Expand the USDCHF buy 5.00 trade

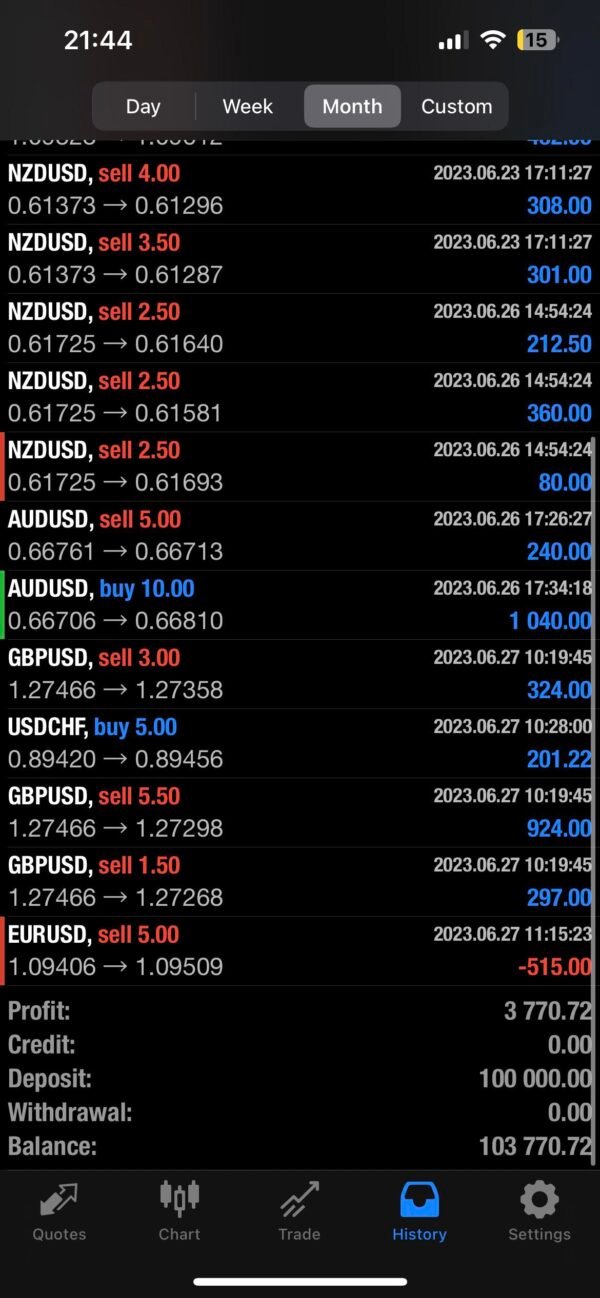300,743
